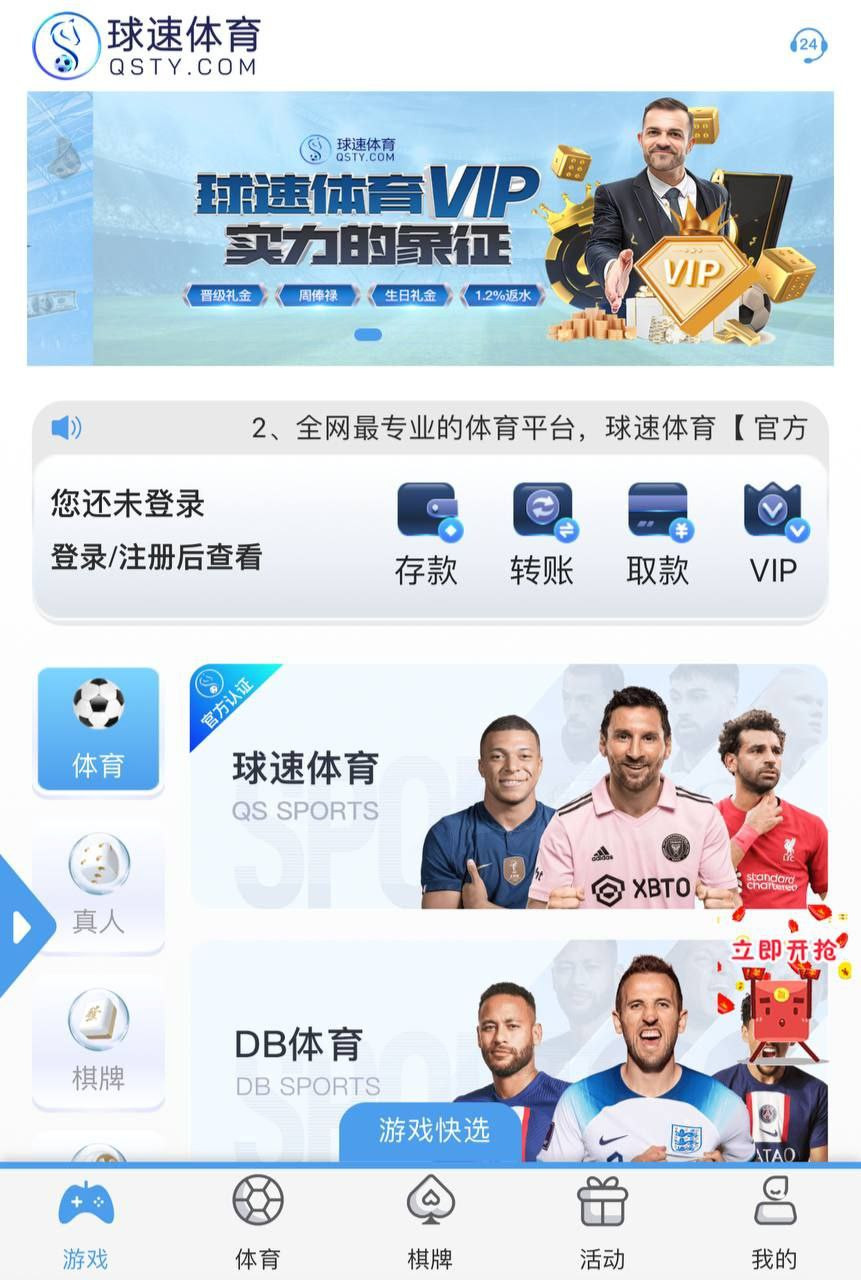
Task: Open the 取款 withdrawal option
Action: tap(658, 534)
